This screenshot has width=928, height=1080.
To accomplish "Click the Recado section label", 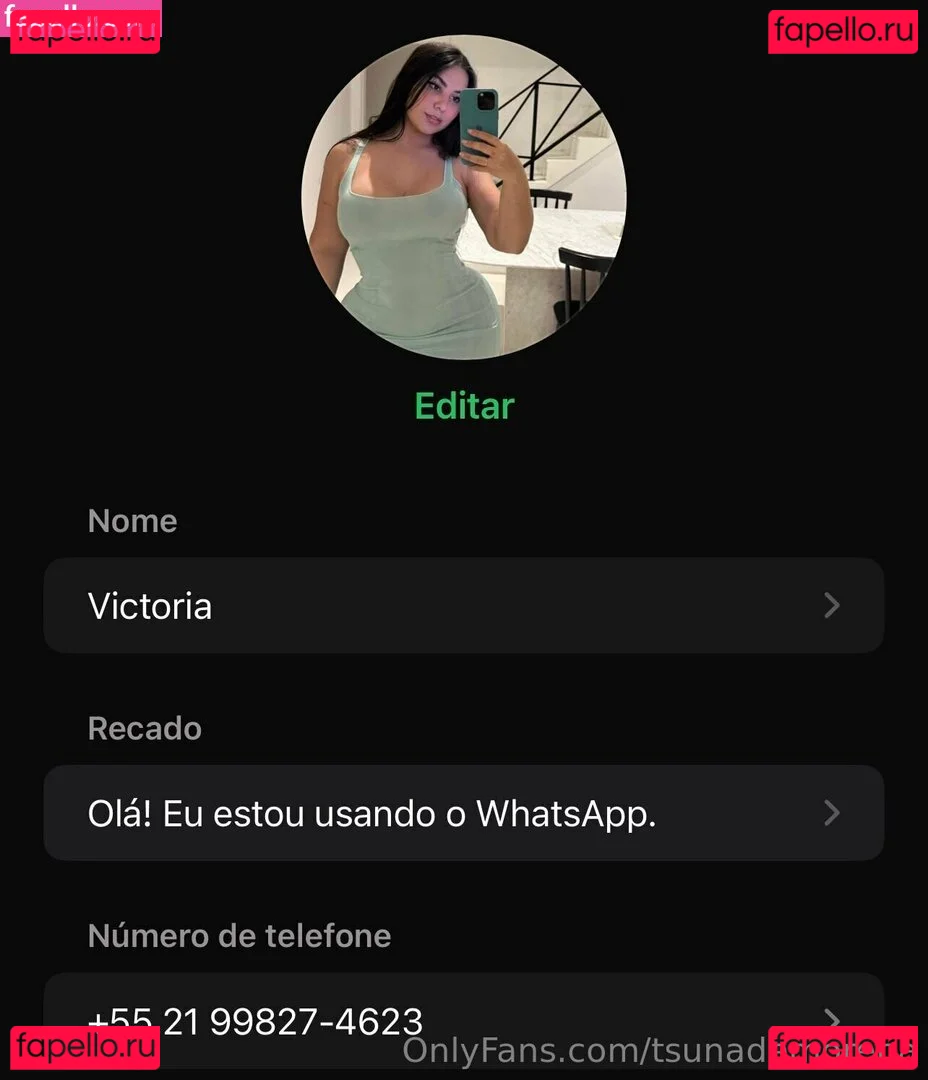I will (x=144, y=728).
